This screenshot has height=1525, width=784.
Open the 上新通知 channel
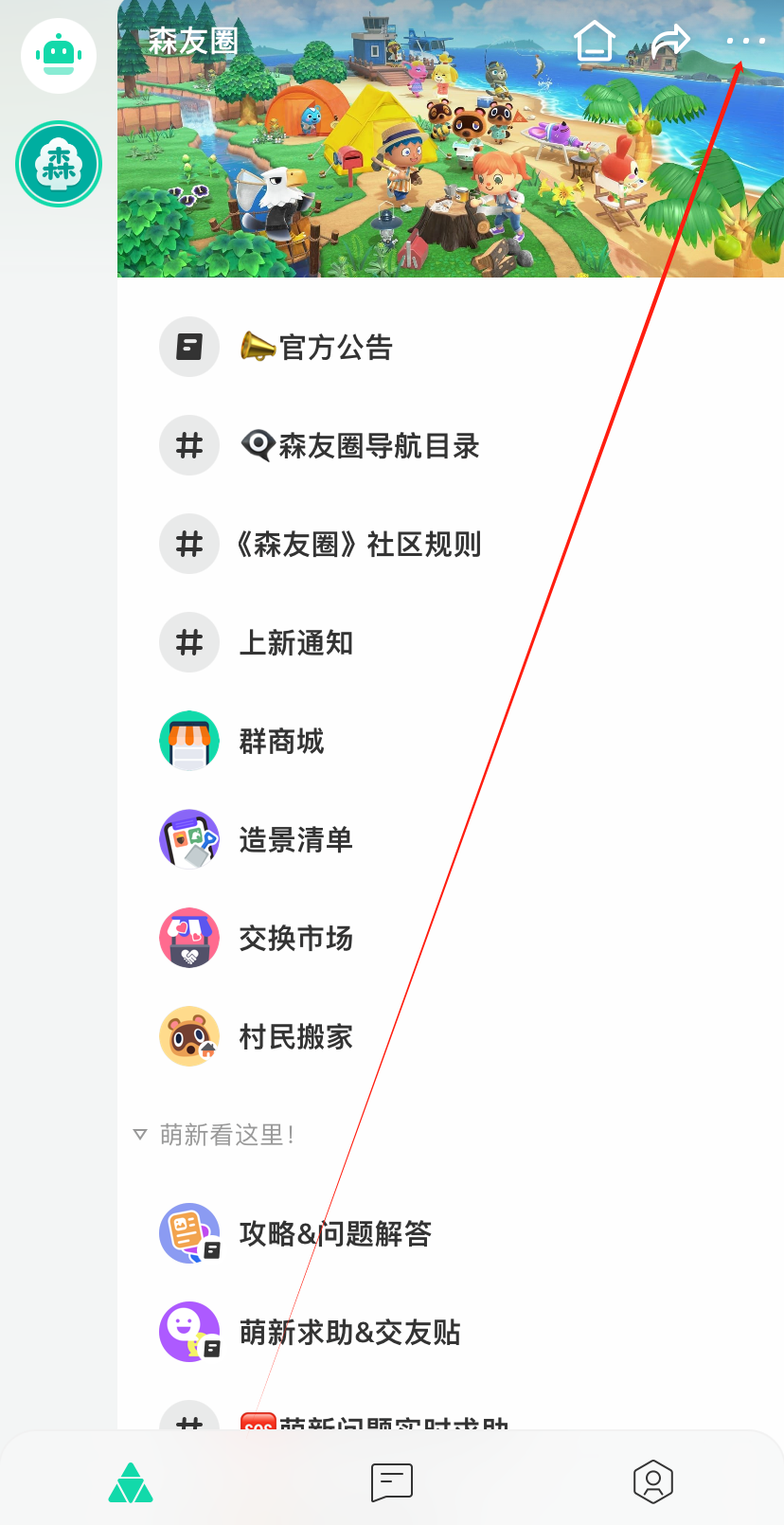[x=295, y=643]
